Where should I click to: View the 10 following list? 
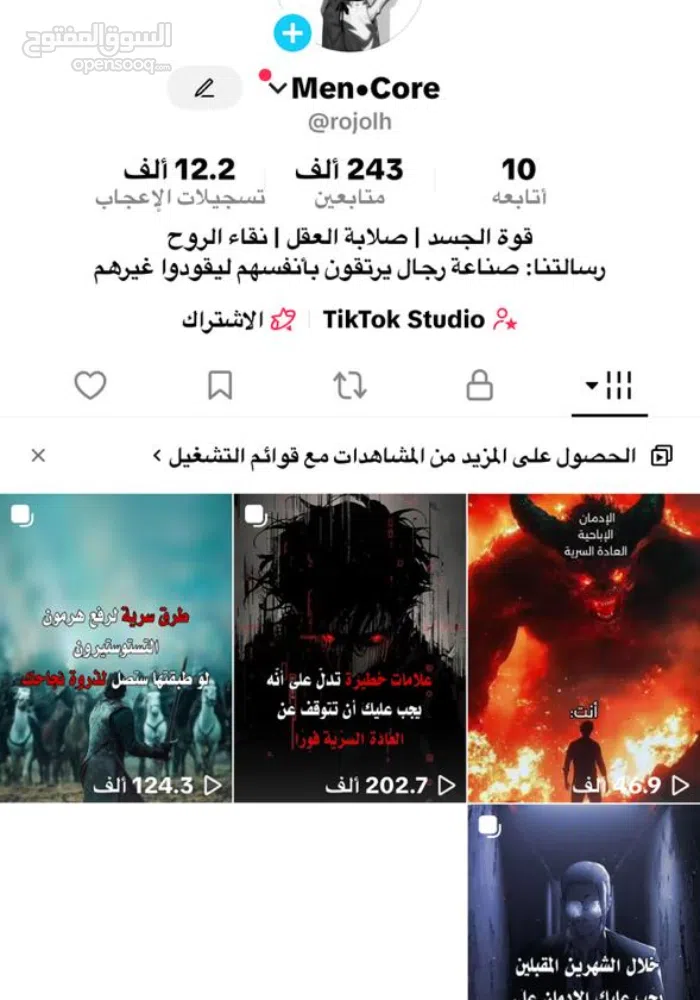pyautogui.click(x=519, y=182)
